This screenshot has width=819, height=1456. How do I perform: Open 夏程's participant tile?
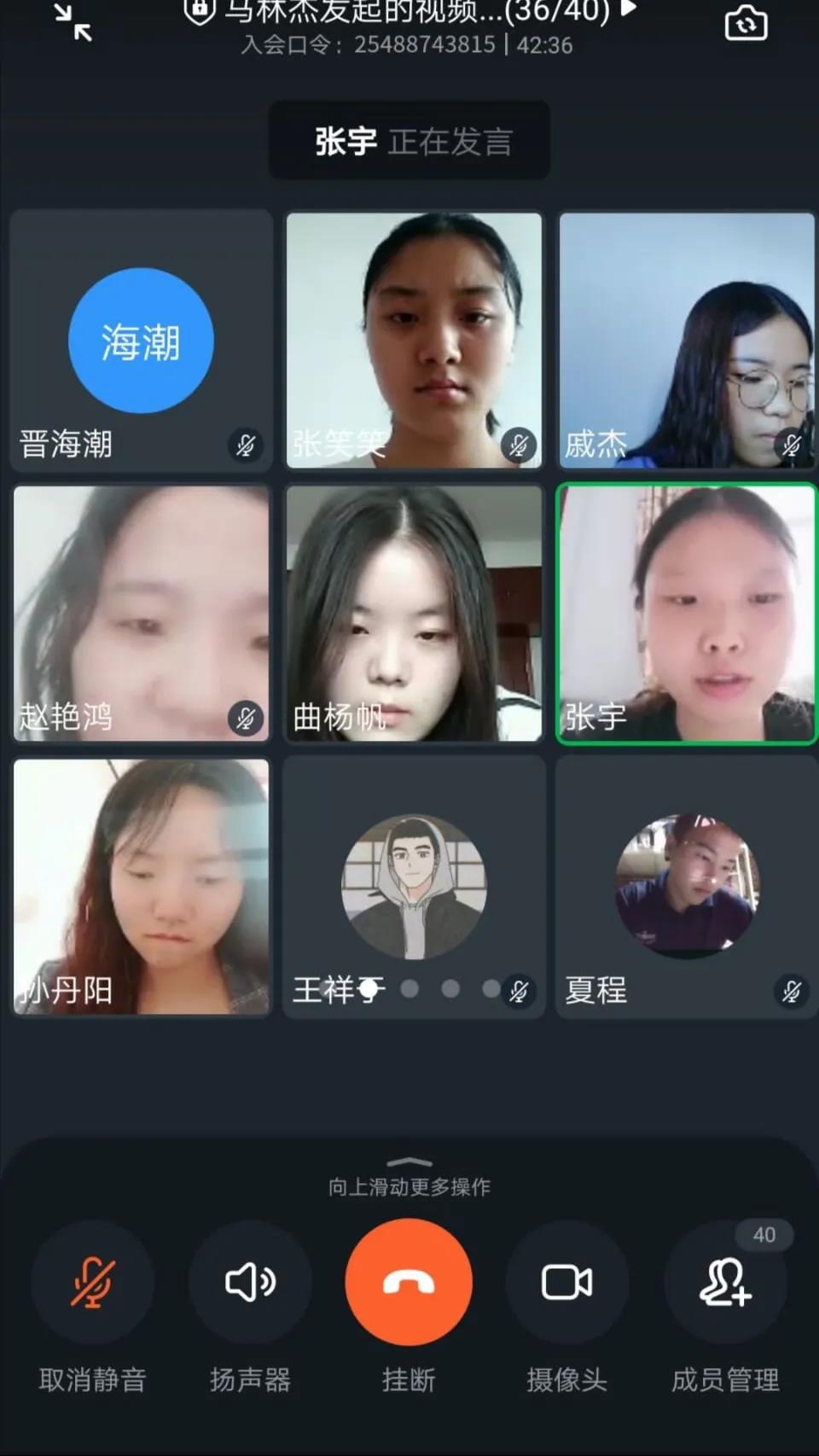click(x=687, y=887)
